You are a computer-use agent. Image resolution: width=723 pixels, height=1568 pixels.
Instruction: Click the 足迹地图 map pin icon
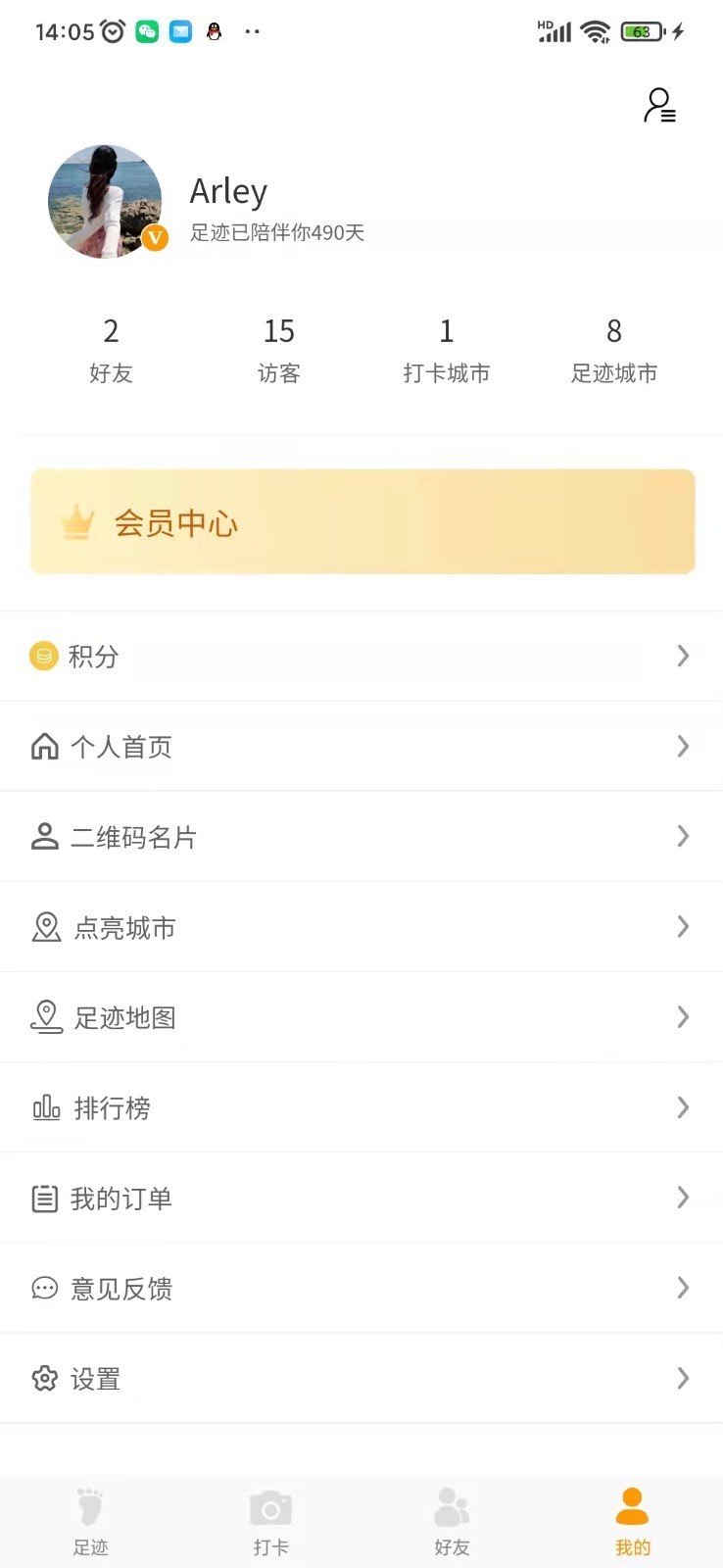(44, 1016)
